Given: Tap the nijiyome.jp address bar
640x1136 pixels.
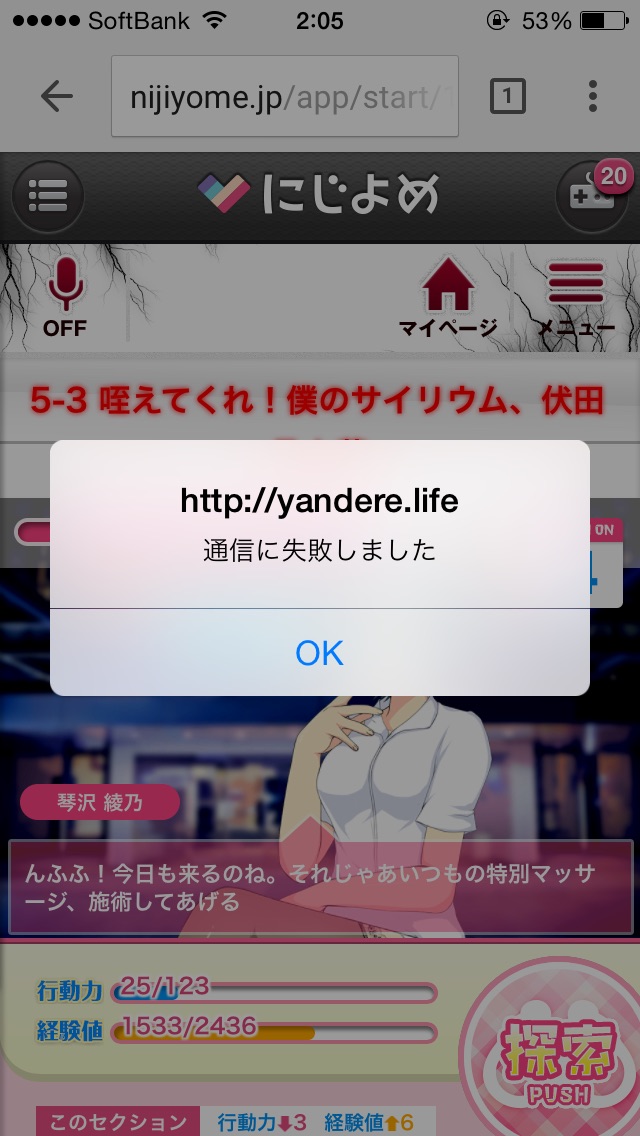Looking at the screenshot, I should [x=285, y=96].
